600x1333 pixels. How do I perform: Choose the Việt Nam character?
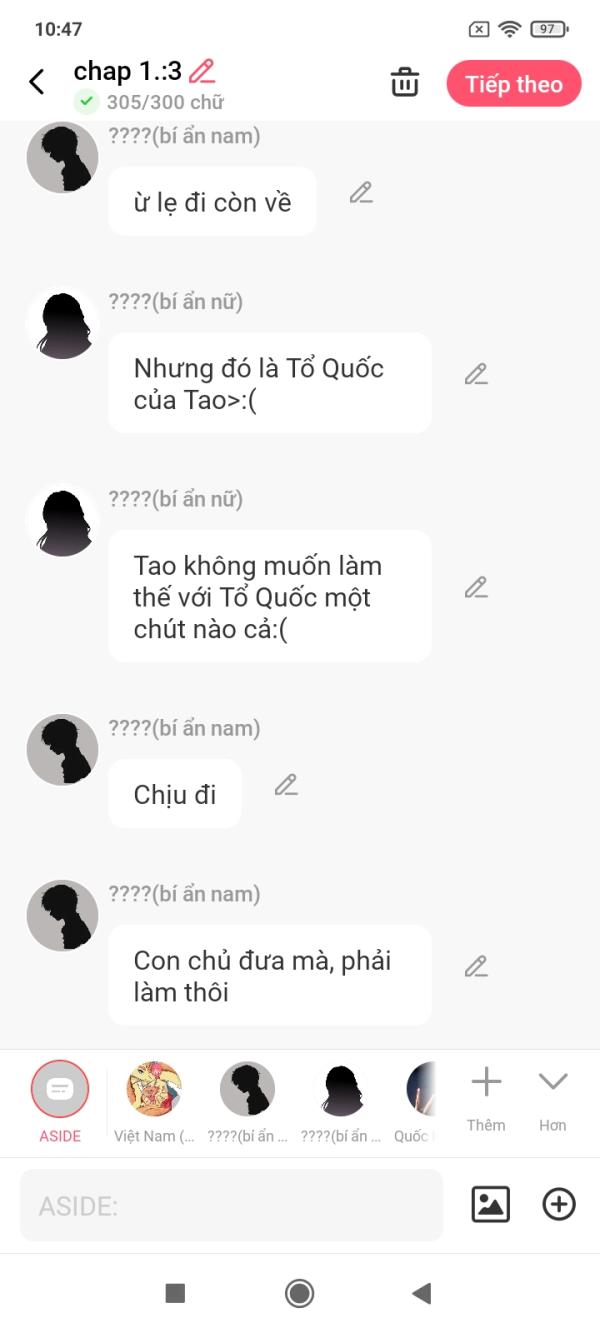pyautogui.click(x=154, y=1101)
